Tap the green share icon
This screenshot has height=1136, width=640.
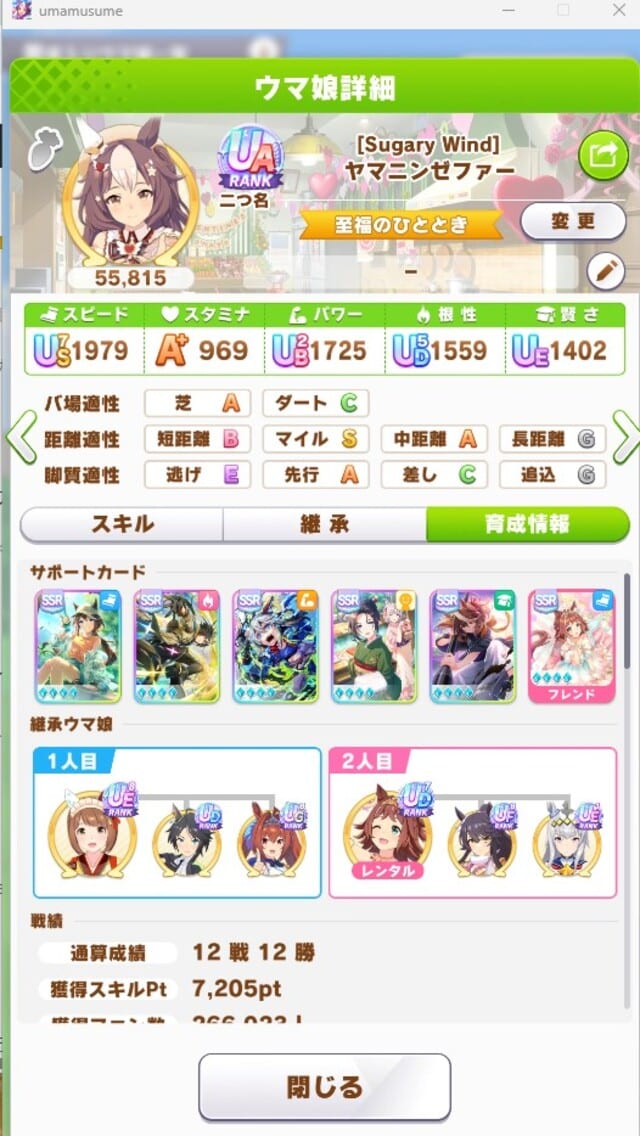(603, 155)
